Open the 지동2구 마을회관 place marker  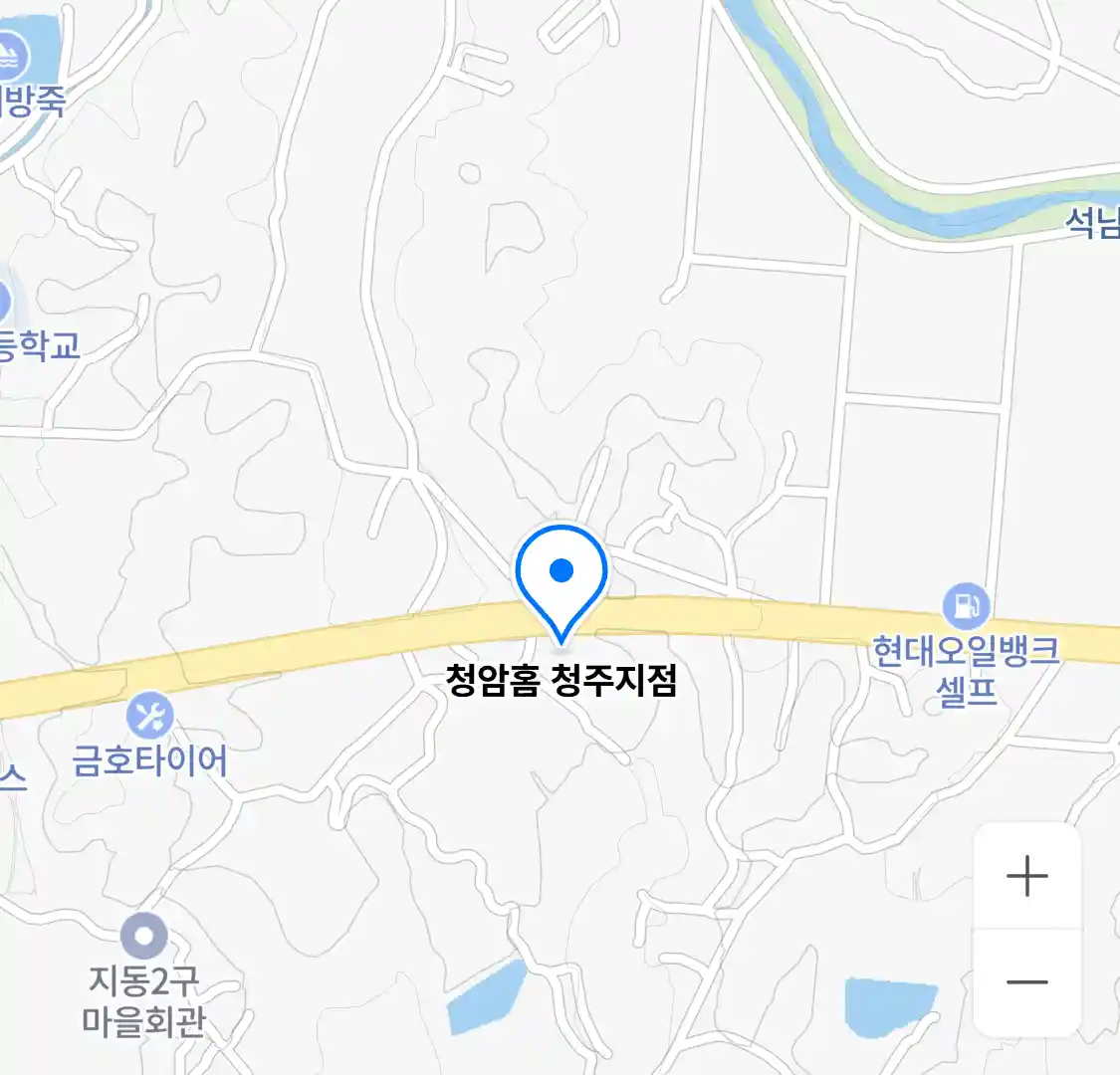[144, 936]
